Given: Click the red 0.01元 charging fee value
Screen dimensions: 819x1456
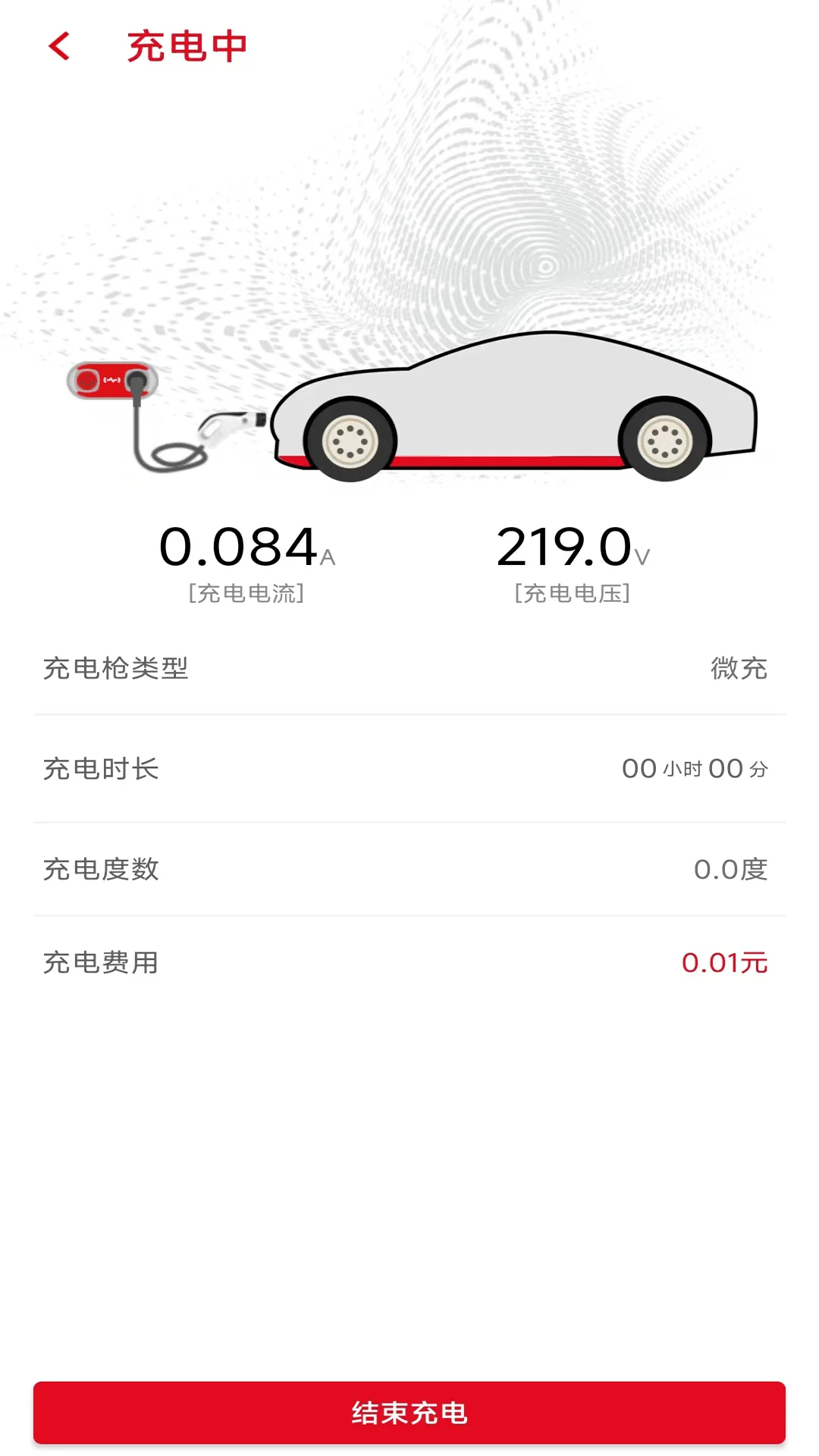Looking at the screenshot, I should coord(723,963).
